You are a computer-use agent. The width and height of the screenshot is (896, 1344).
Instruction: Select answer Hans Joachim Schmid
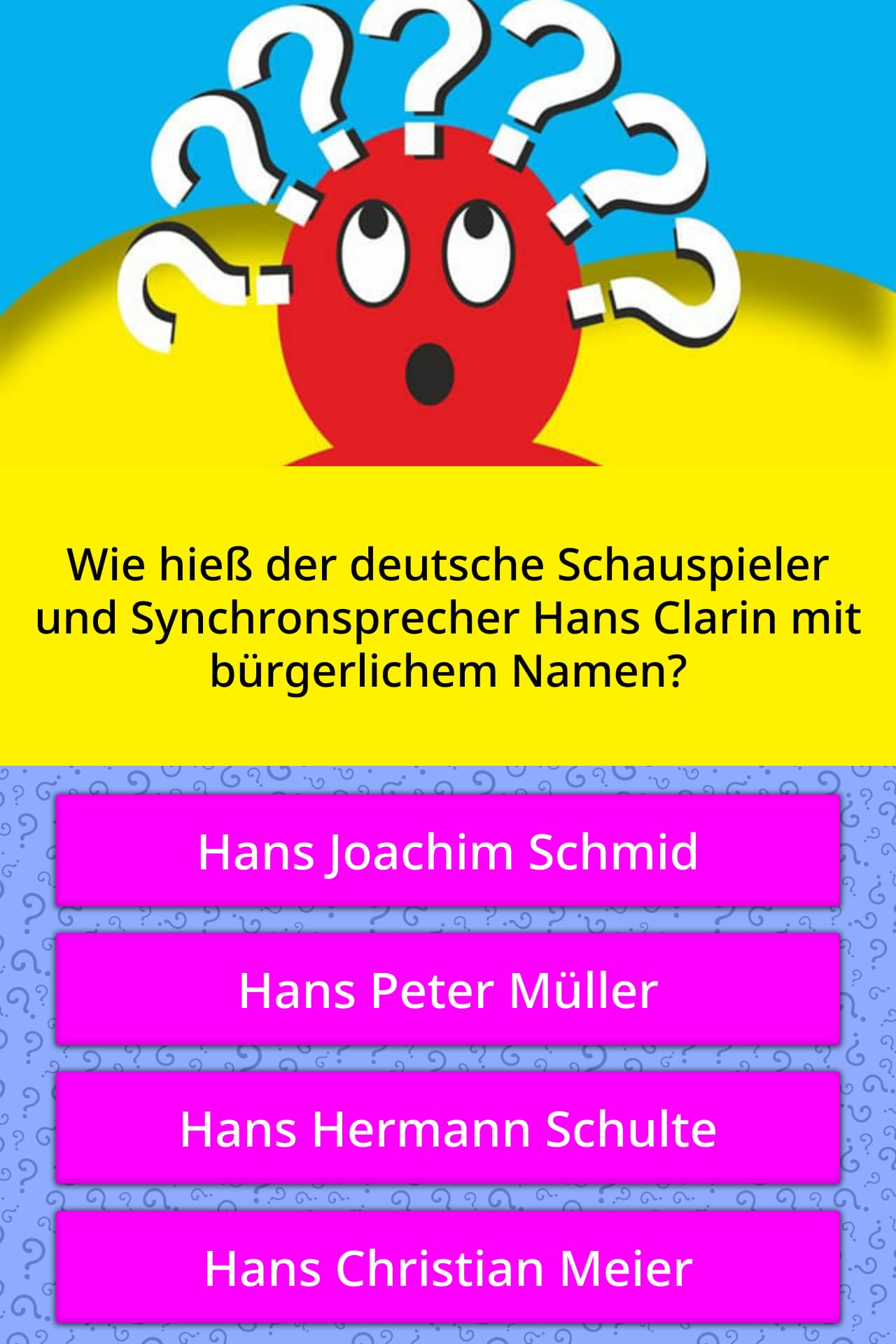click(448, 851)
